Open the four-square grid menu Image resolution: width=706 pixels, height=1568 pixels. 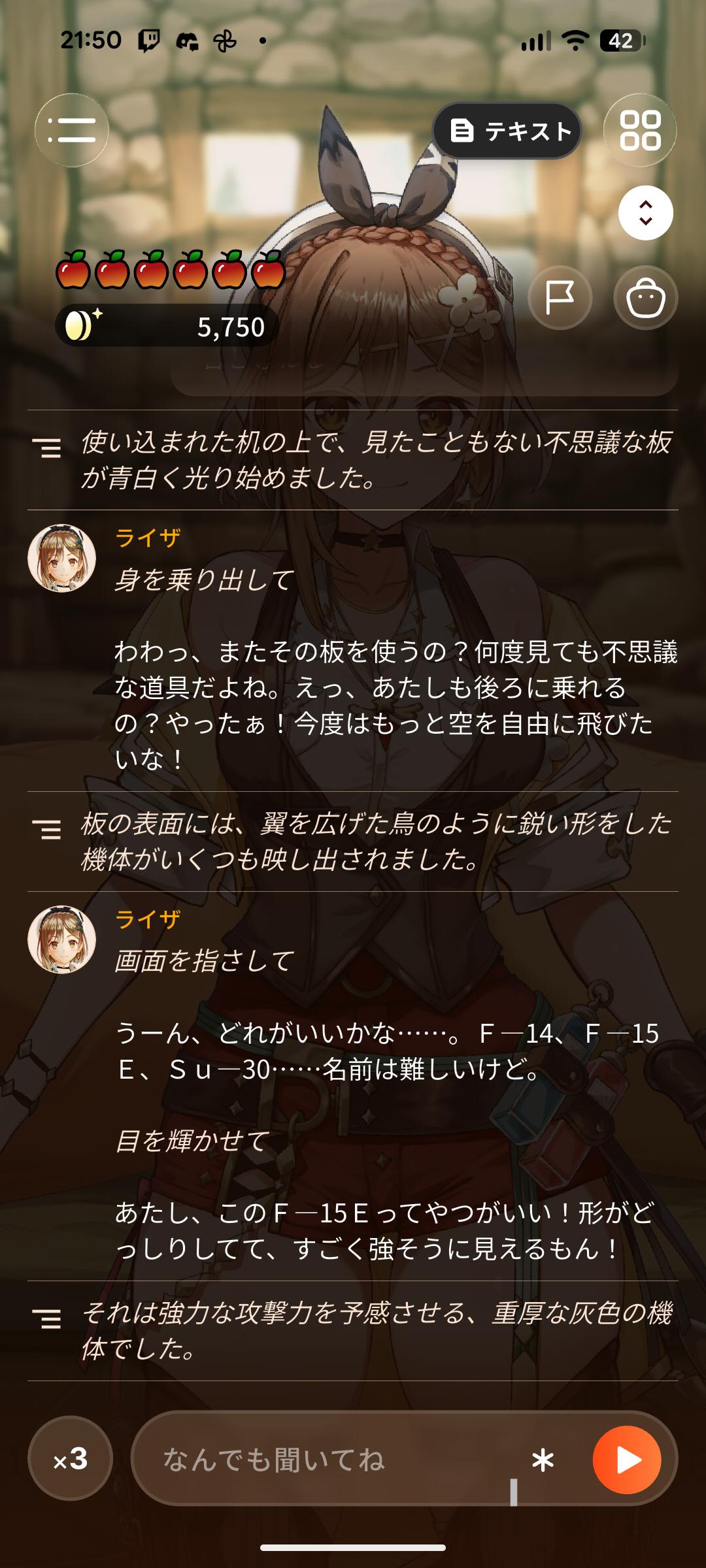[640, 130]
